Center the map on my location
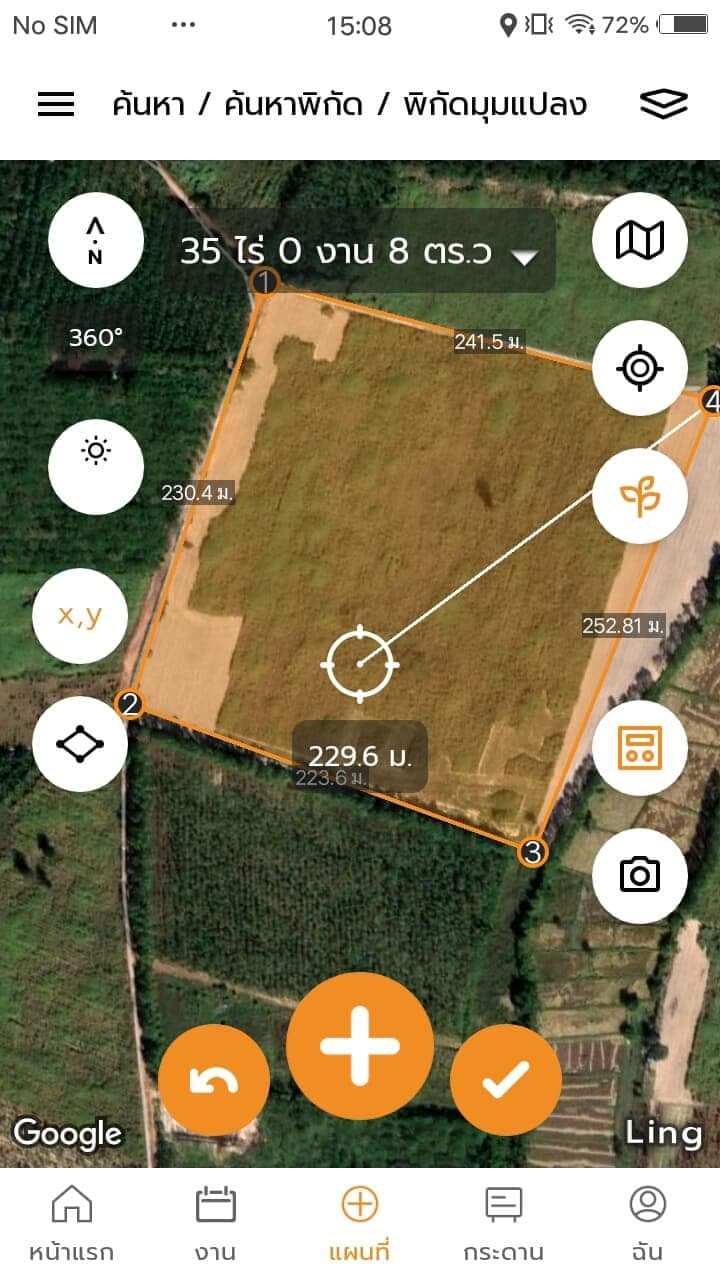720x1280 pixels. tap(640, 368)
